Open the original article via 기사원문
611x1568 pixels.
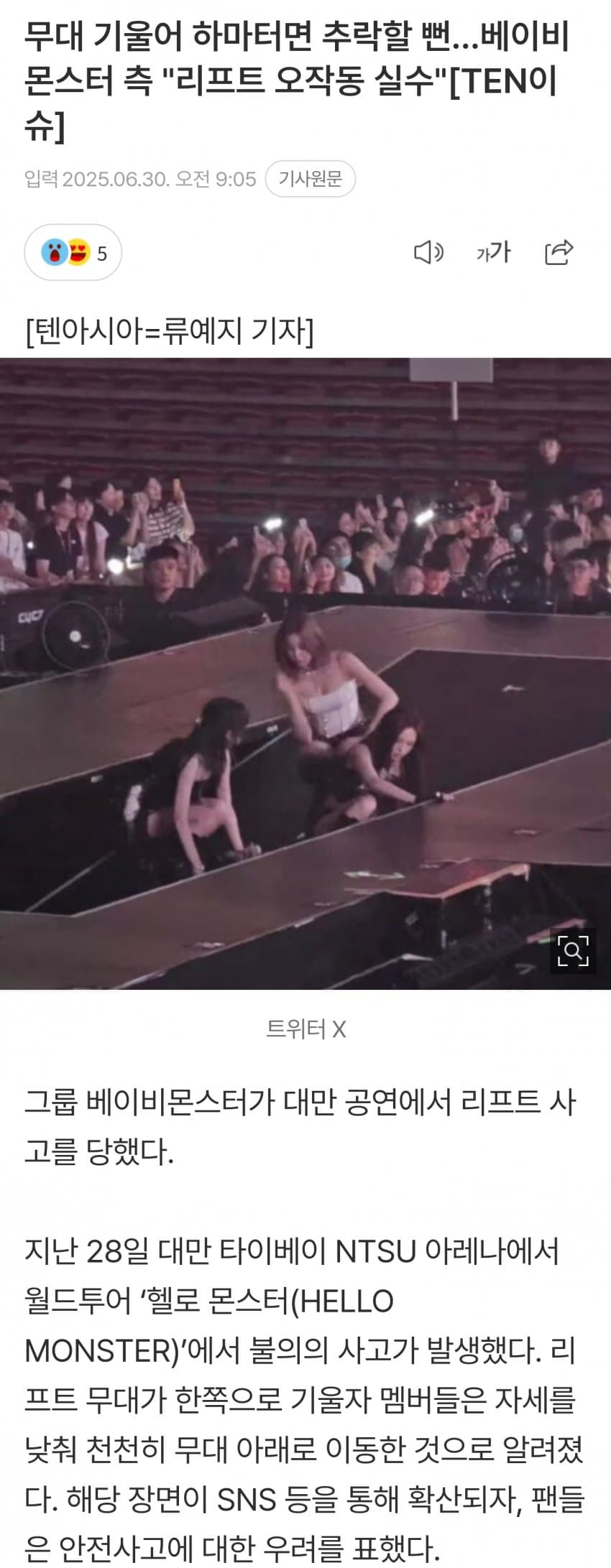pos(310,179)
